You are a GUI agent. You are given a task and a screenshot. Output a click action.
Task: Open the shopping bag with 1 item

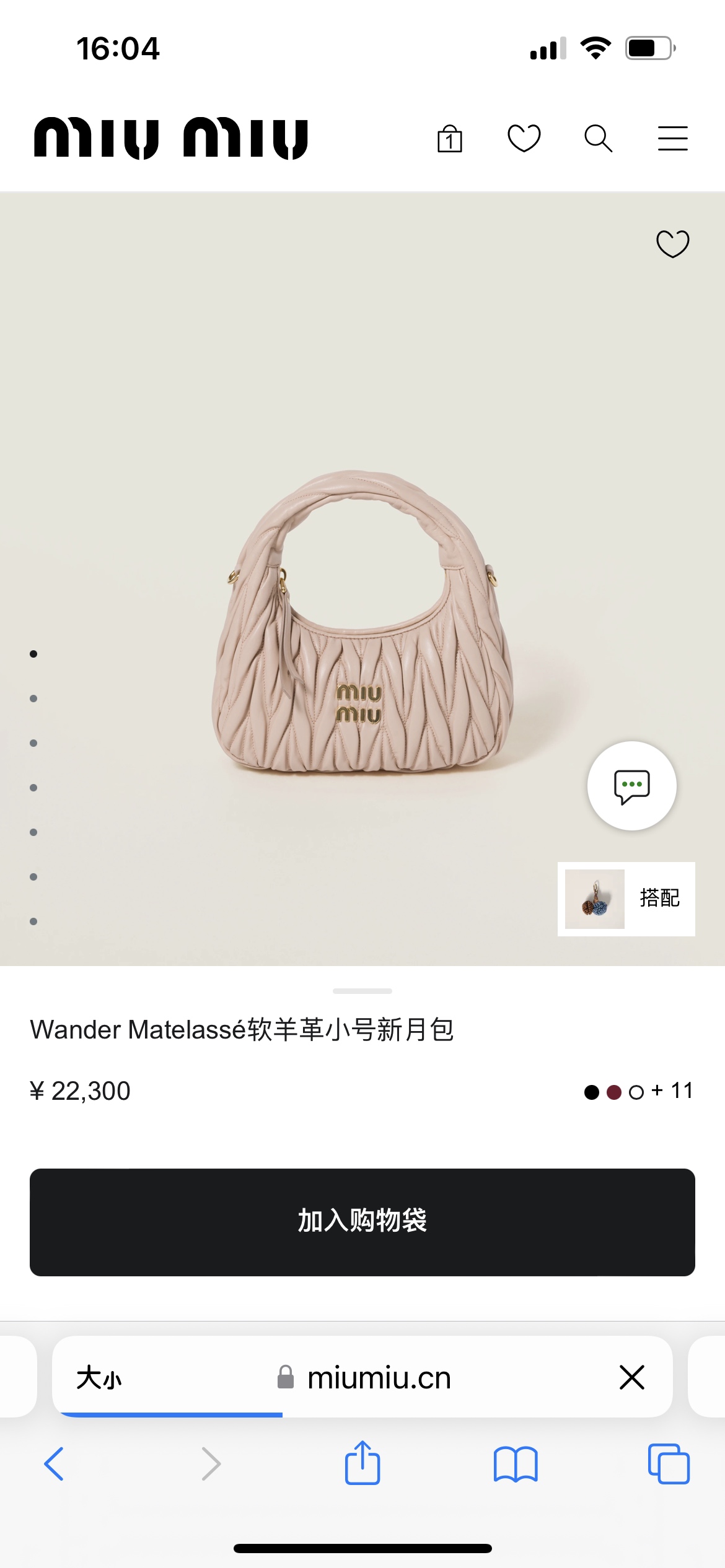pyautogui.click(x=450, y=138)
